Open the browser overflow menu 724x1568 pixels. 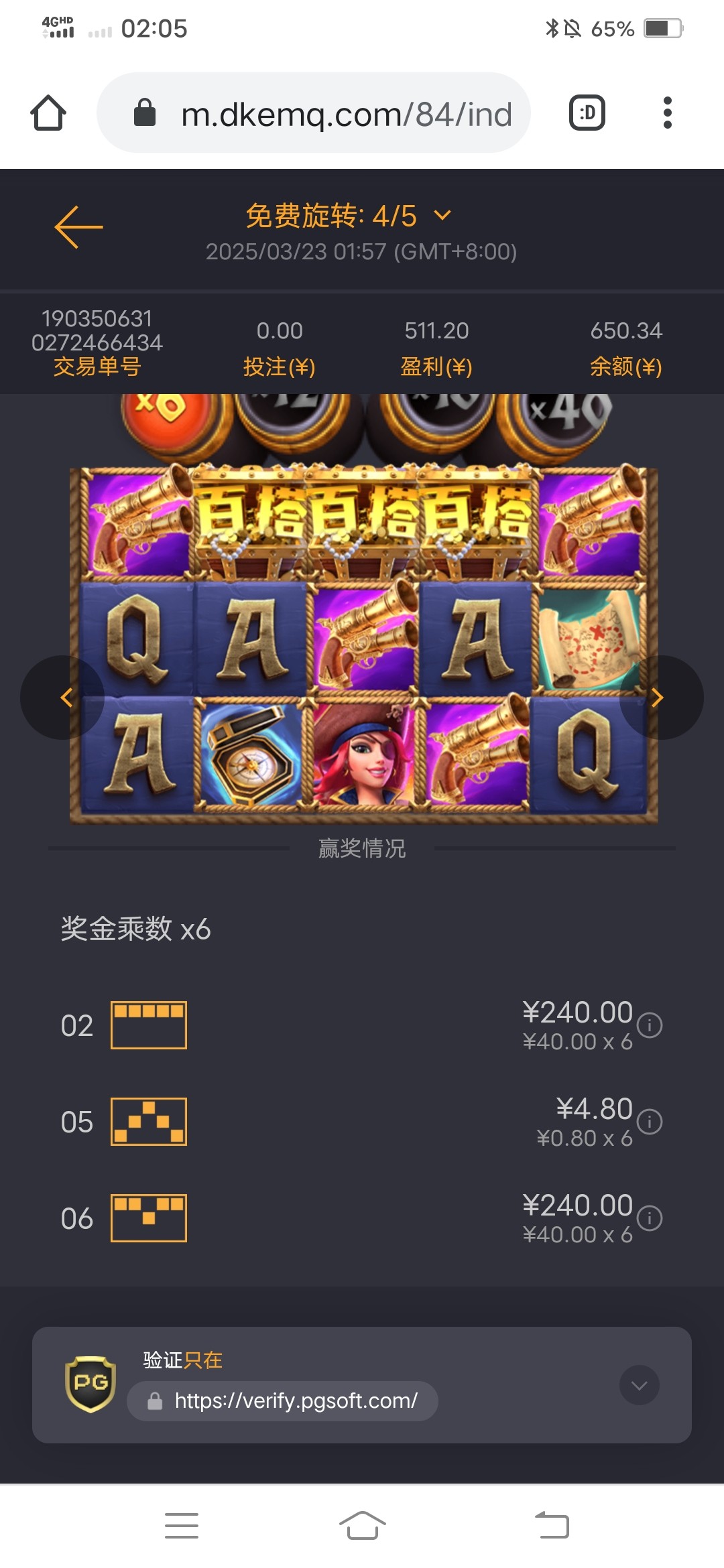coord(667,113)
